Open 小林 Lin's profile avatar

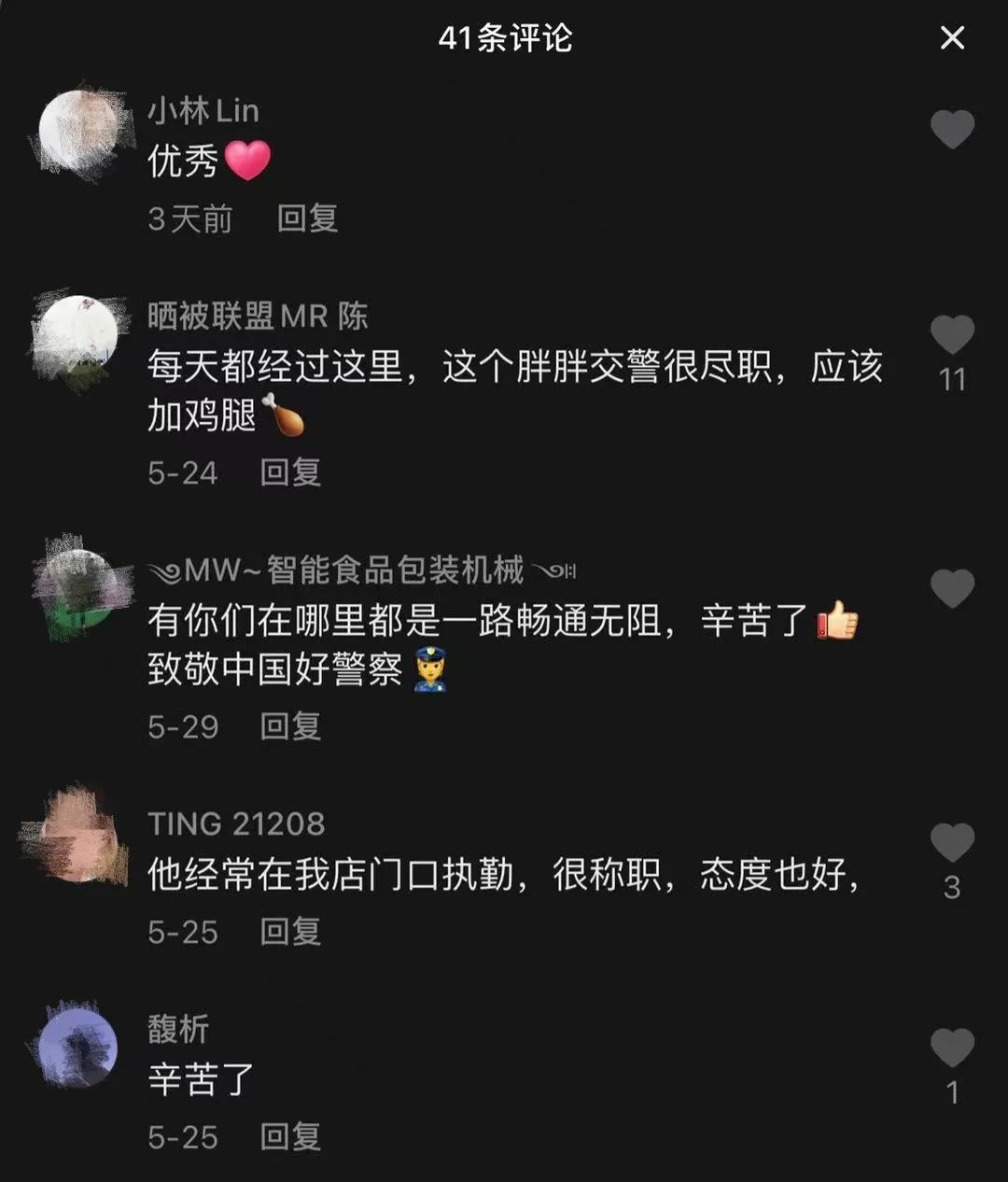coord(79,131)
